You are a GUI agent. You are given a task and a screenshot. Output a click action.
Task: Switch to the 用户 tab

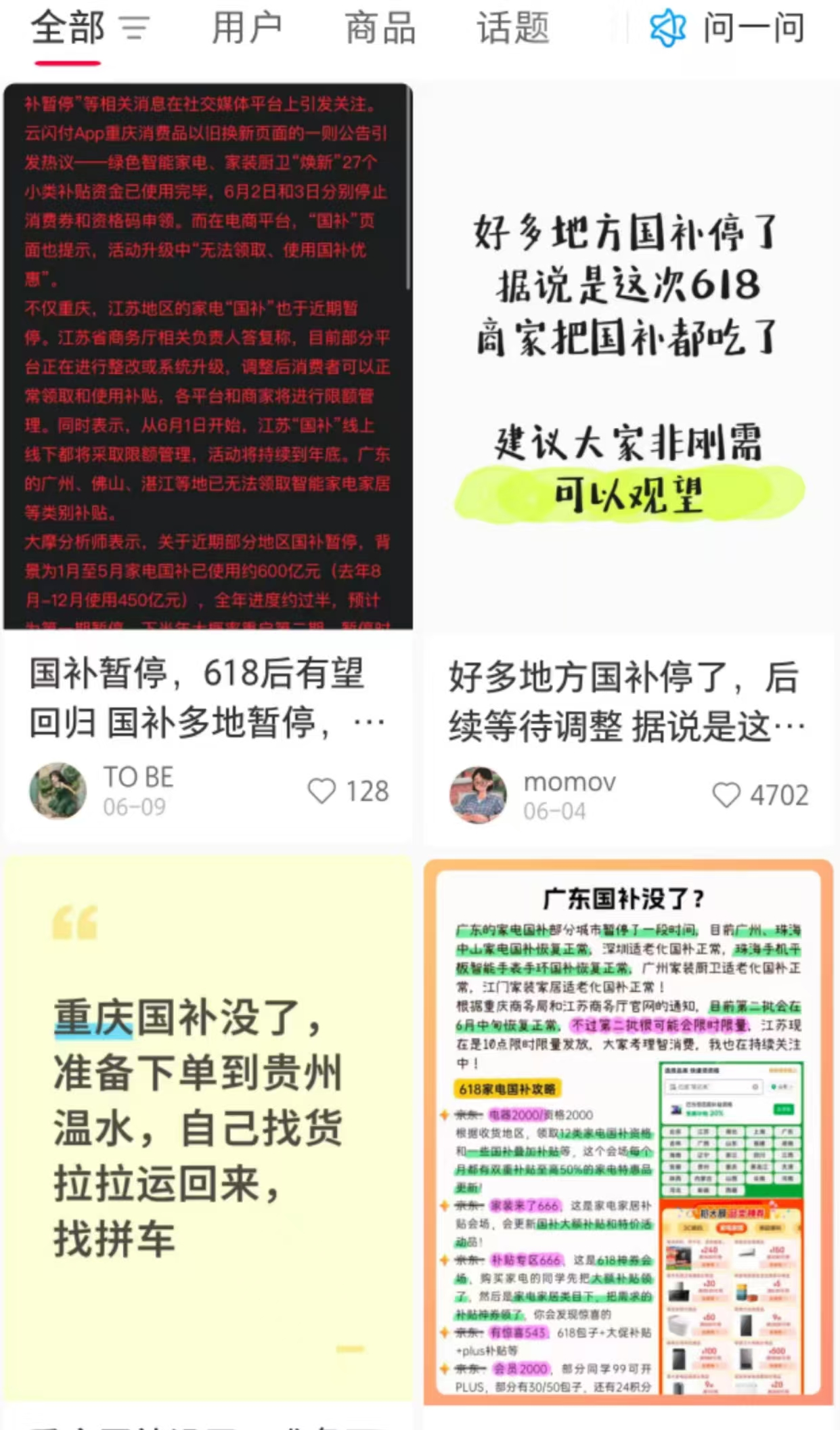(246, 28)
